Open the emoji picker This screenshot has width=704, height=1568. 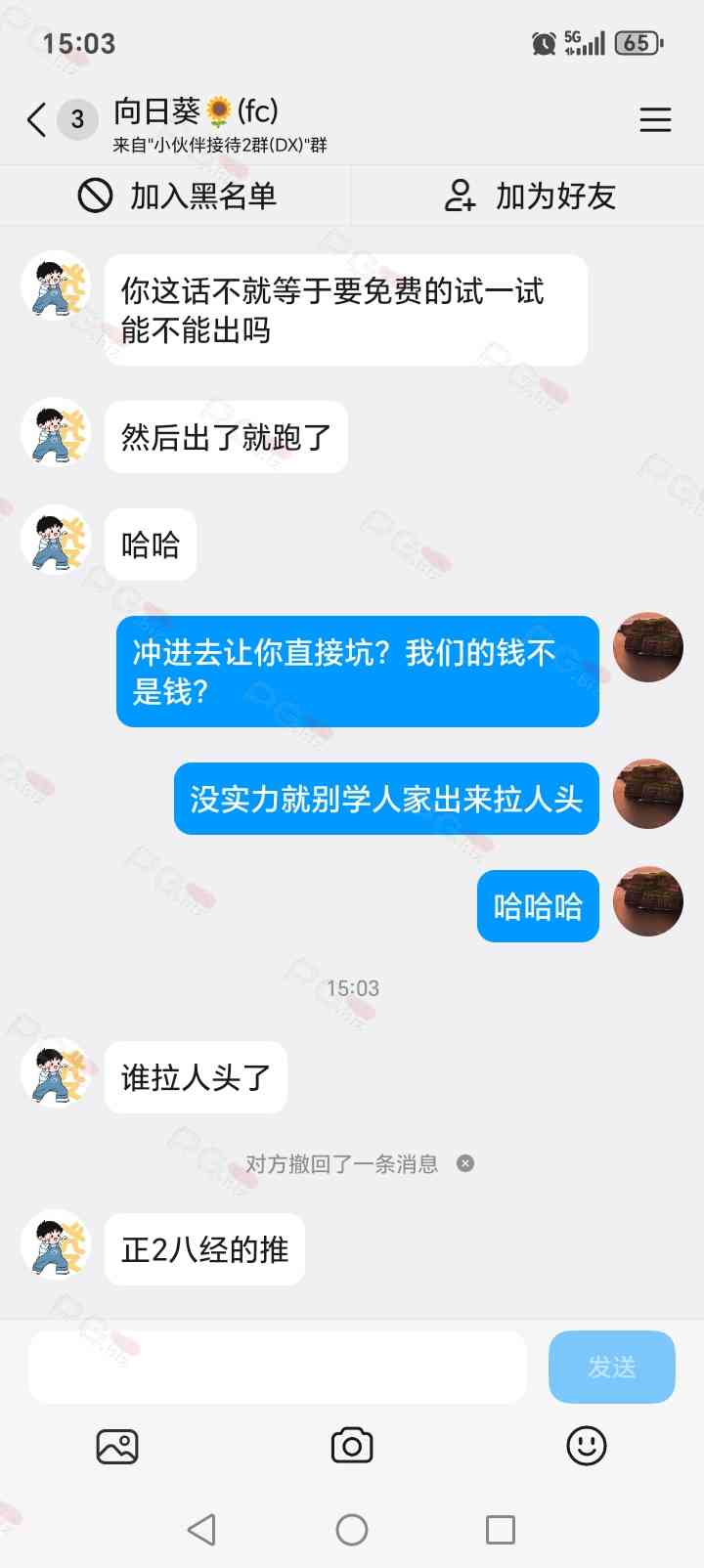click(587, 1446)
